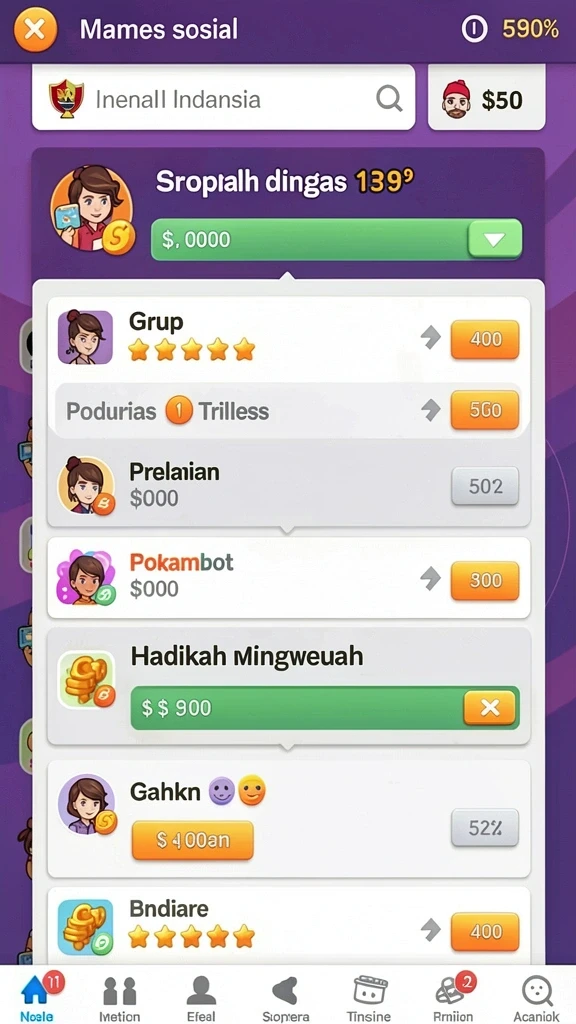Open the Tinsine tab
Image resolution: width=576 pixels, height=1024 pixels.
pos(369,996)
